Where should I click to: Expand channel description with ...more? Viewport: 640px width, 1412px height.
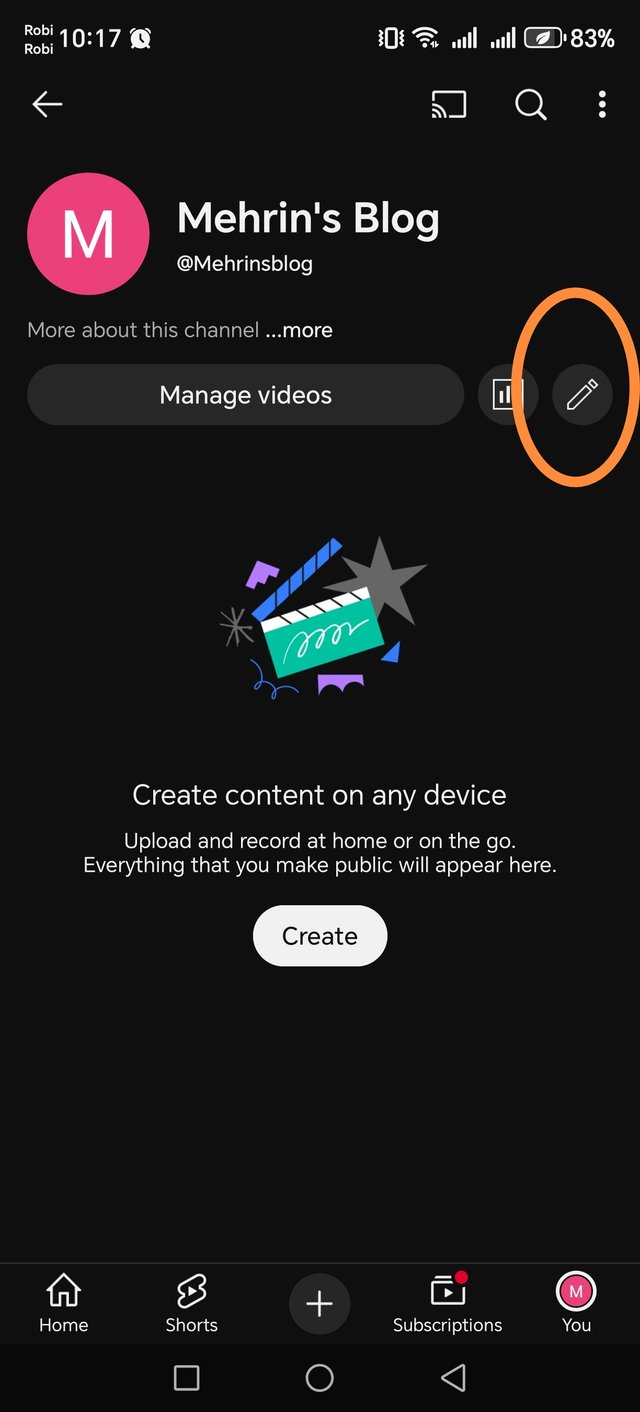(x=299, y=330)
